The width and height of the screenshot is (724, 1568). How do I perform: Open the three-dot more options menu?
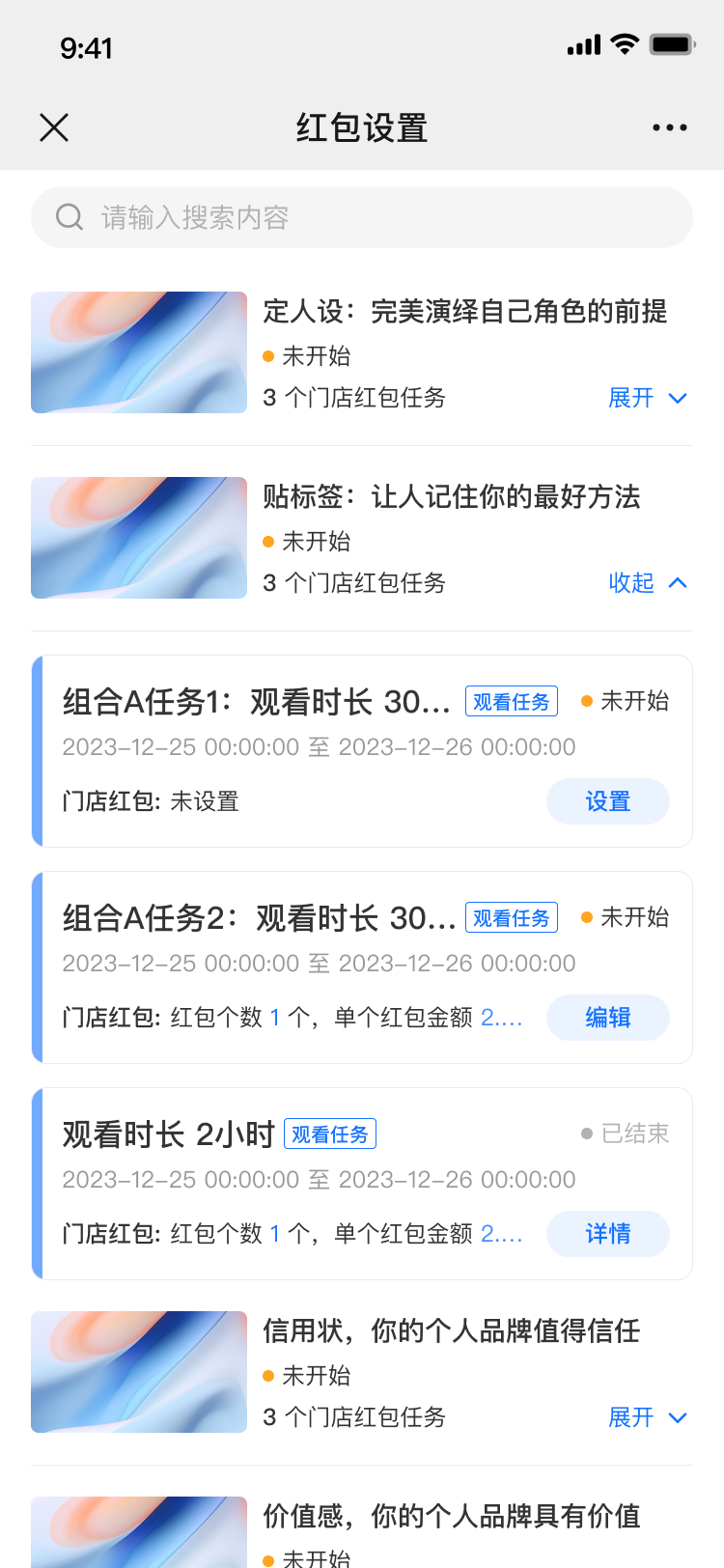tap(670, 127)
